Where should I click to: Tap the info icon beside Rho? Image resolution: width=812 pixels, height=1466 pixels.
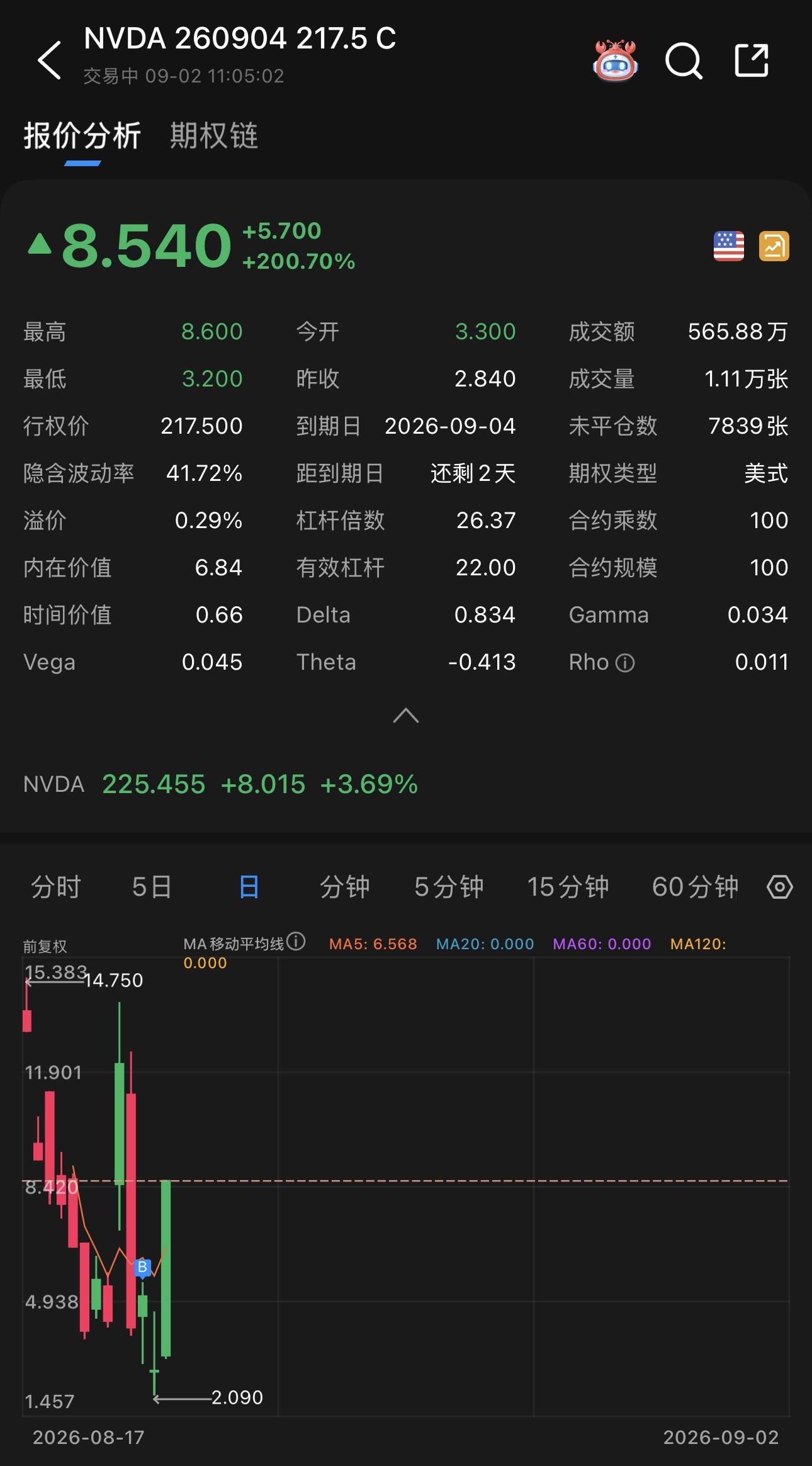click(624, 663)
